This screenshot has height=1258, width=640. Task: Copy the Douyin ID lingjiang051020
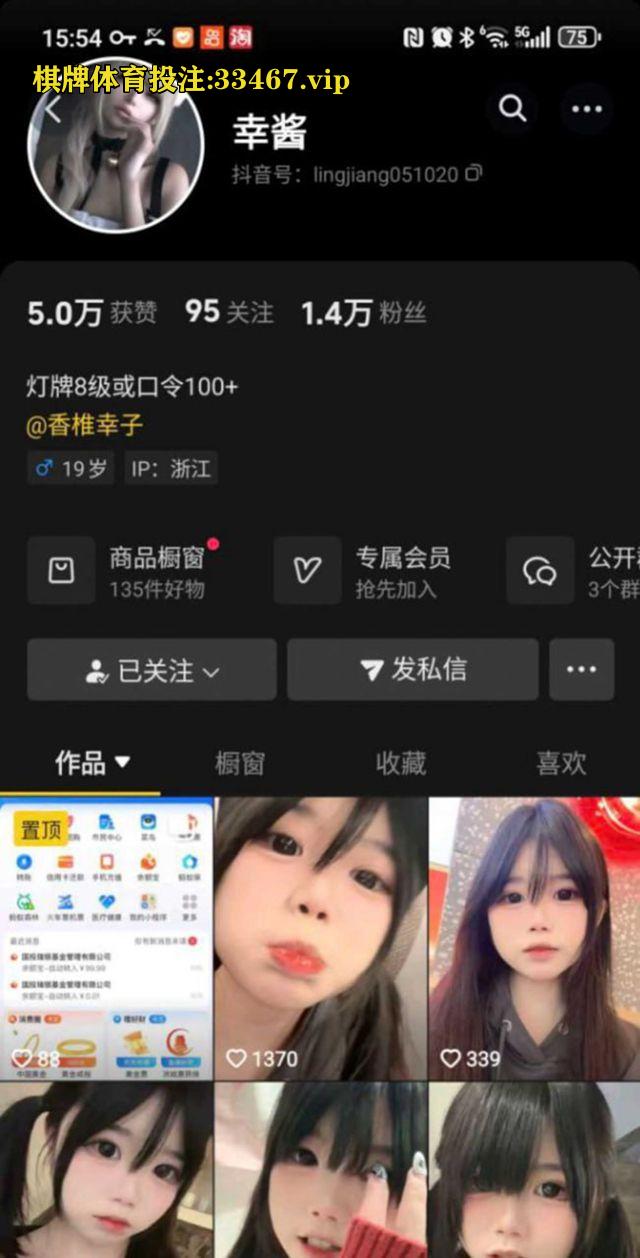[474, 174]
